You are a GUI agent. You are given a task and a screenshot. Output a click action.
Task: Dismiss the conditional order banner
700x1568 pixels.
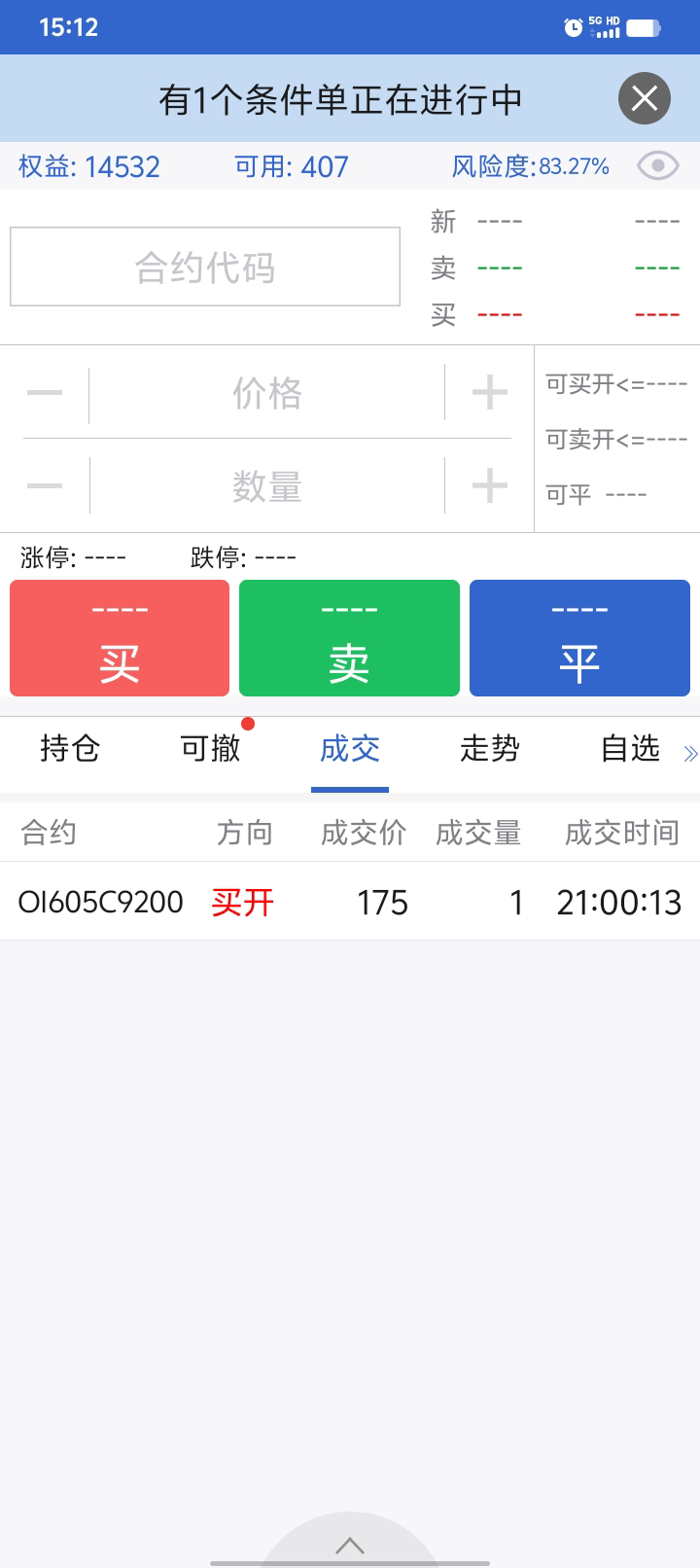[644, 98]
